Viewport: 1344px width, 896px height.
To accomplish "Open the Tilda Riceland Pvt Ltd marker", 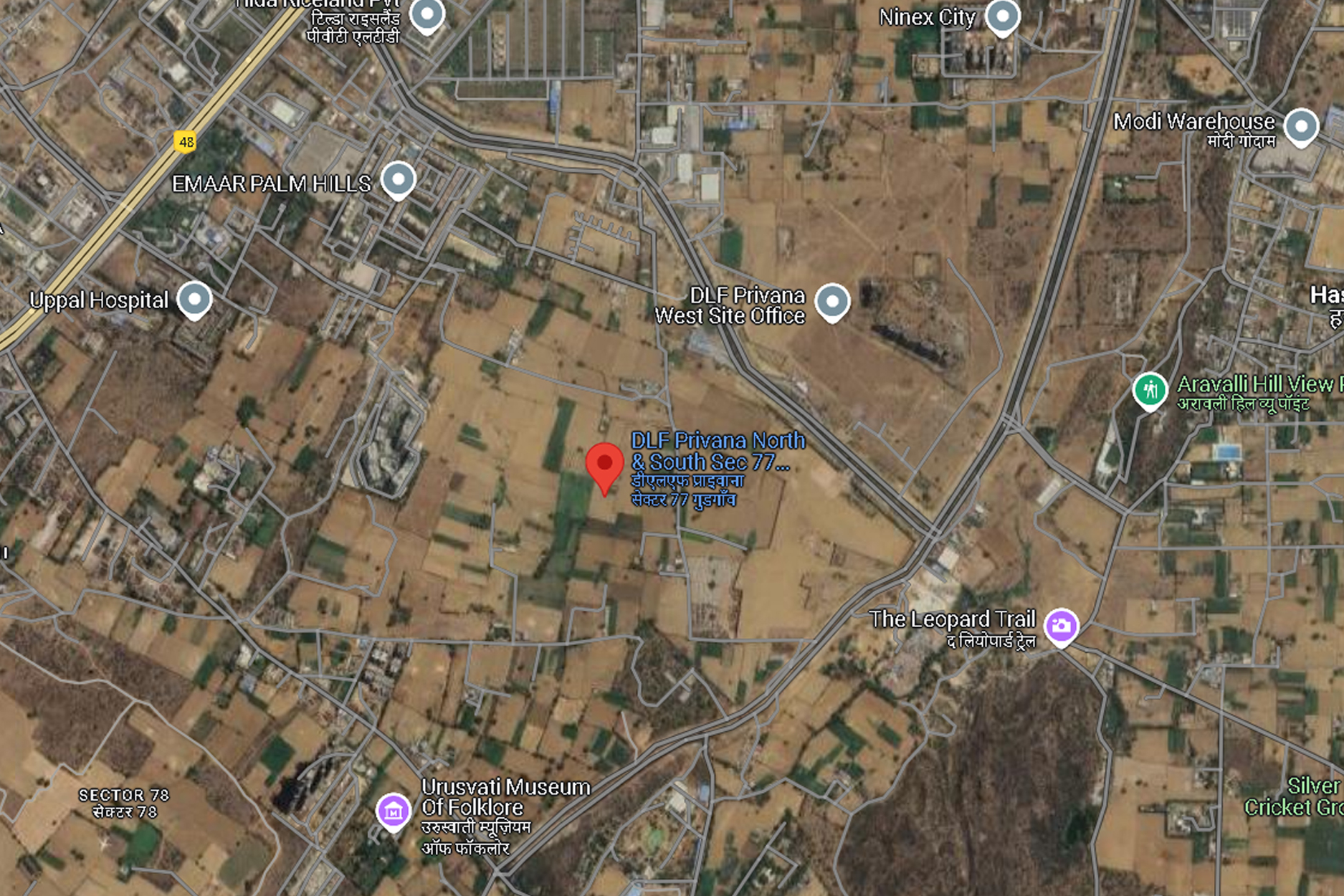I will 427,14.
